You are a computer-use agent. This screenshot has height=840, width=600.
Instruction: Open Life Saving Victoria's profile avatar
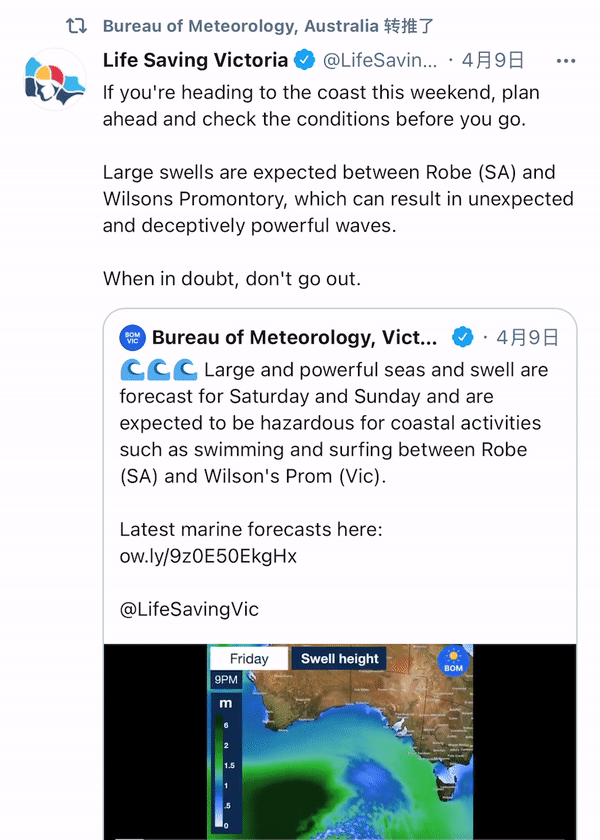(55, 82)
